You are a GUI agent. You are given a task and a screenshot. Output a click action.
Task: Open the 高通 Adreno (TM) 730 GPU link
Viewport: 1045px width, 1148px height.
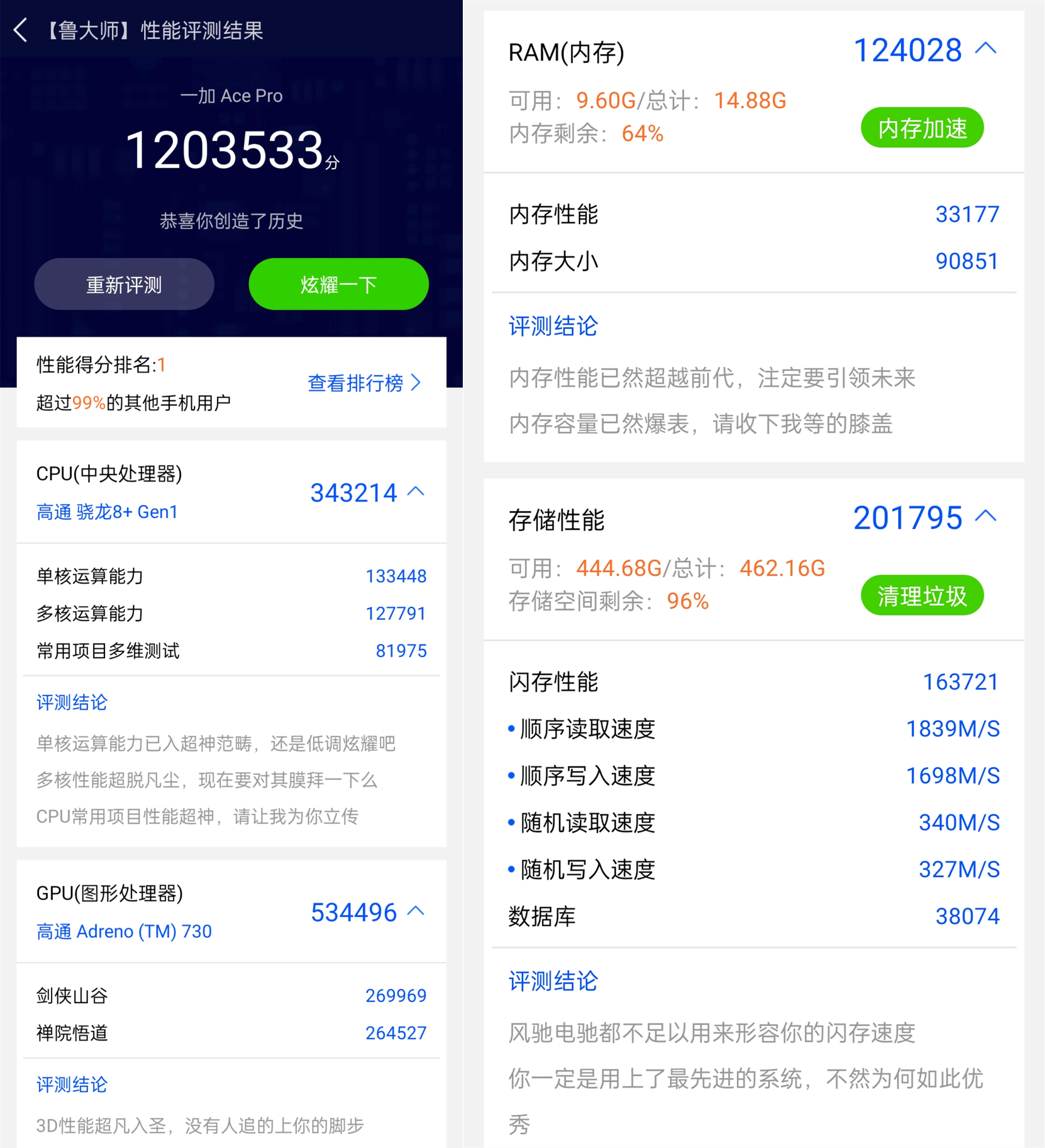click(x=123, y=931)
